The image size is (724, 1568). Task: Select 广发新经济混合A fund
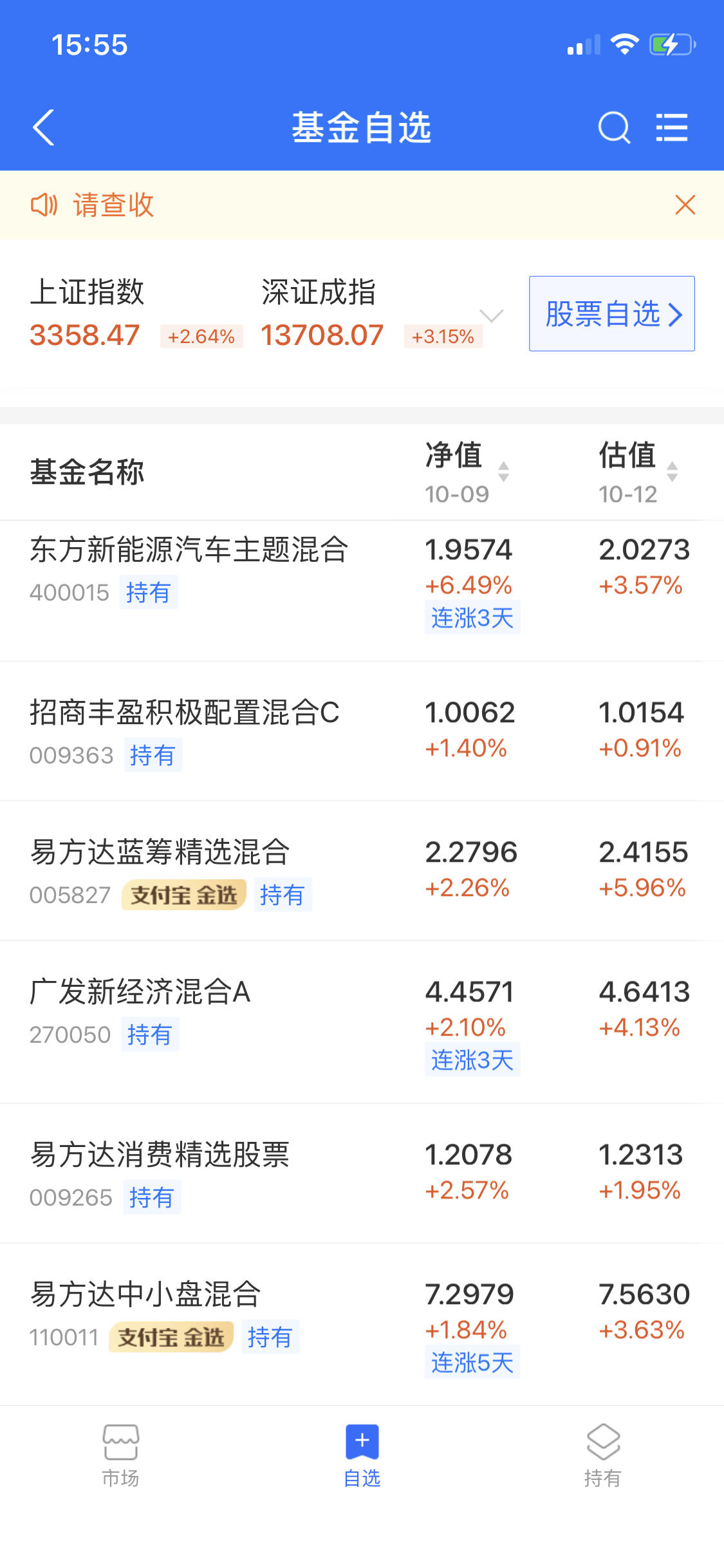click(362, 1022)
